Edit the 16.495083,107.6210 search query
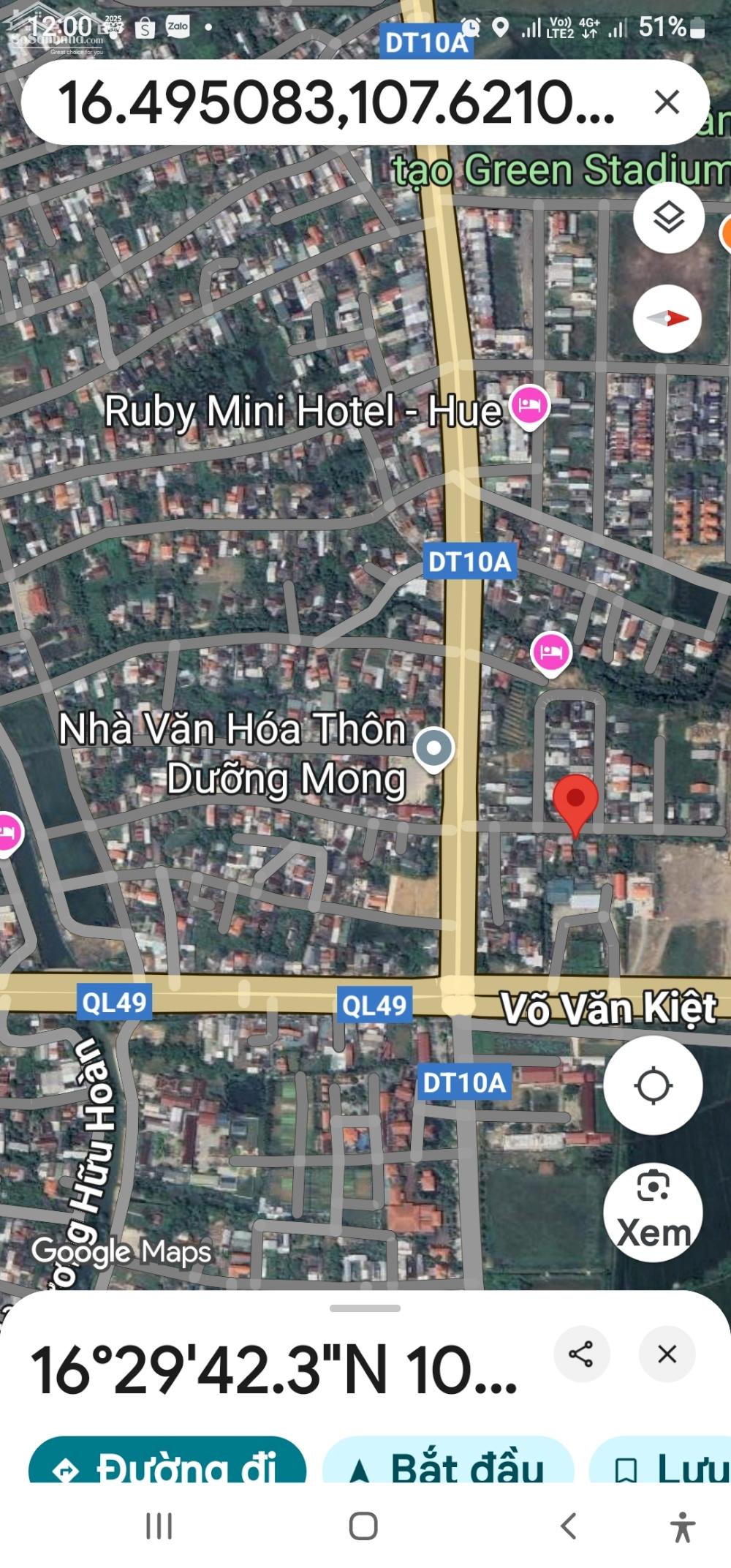731x1568 pixels. pyautogui.click(x=336, y=102)
